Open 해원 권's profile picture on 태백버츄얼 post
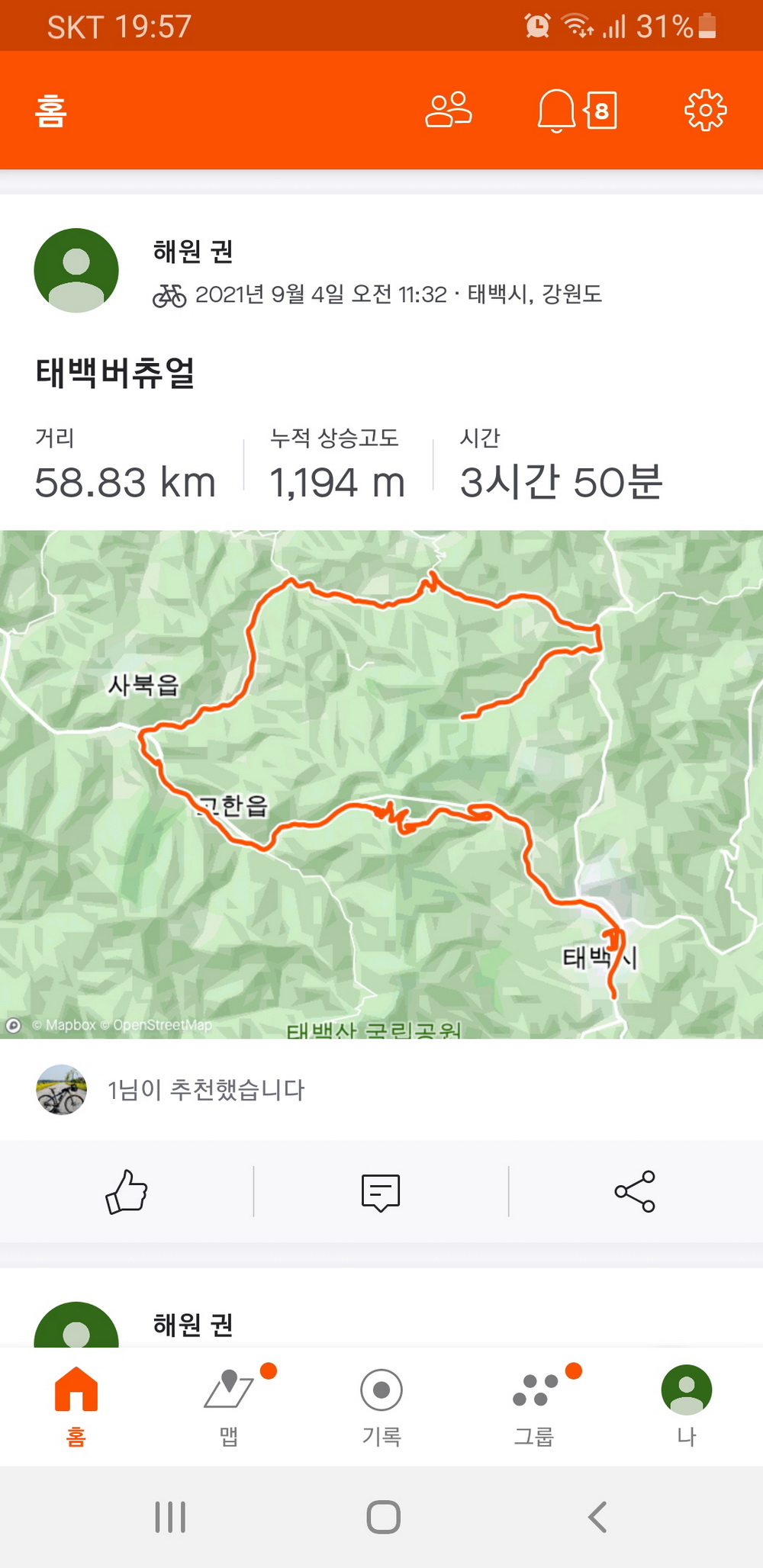Screen dimensions: 763x1568 pyautogui.click(x=76, y=270)
